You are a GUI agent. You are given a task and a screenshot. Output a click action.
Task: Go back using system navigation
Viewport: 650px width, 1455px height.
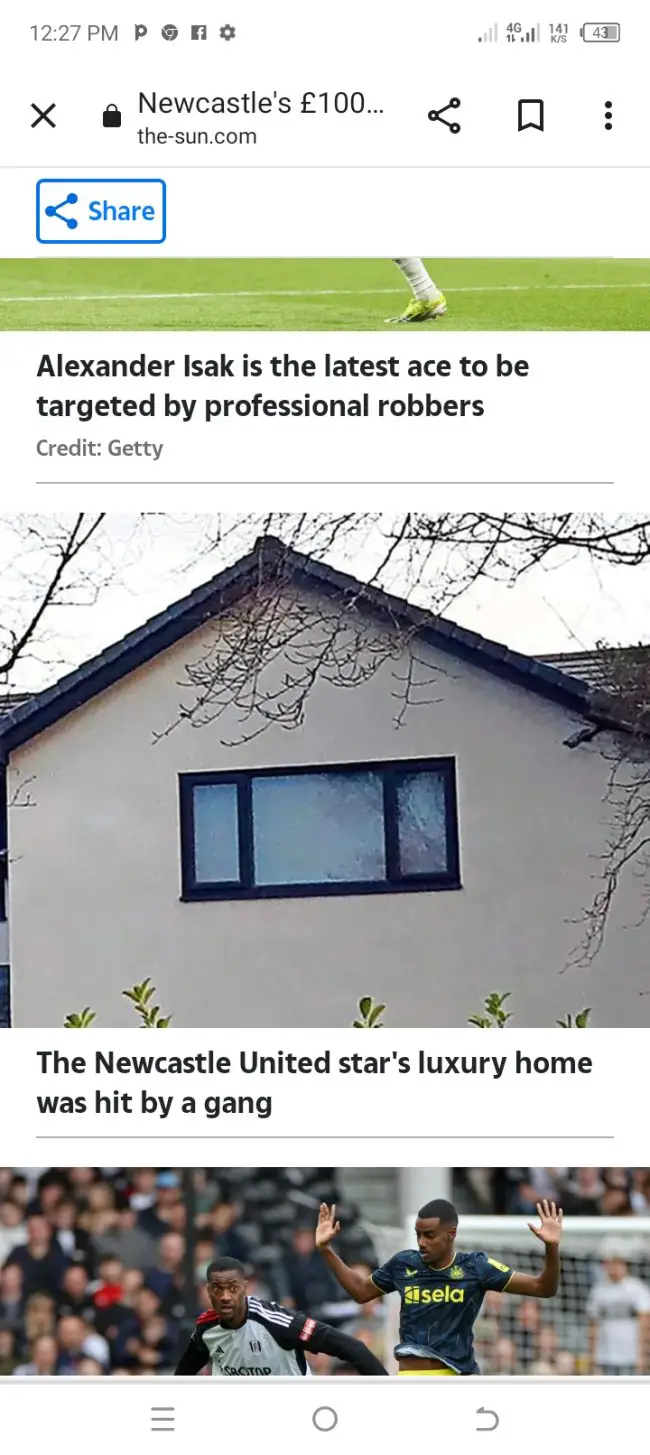tap(486, 1418)
